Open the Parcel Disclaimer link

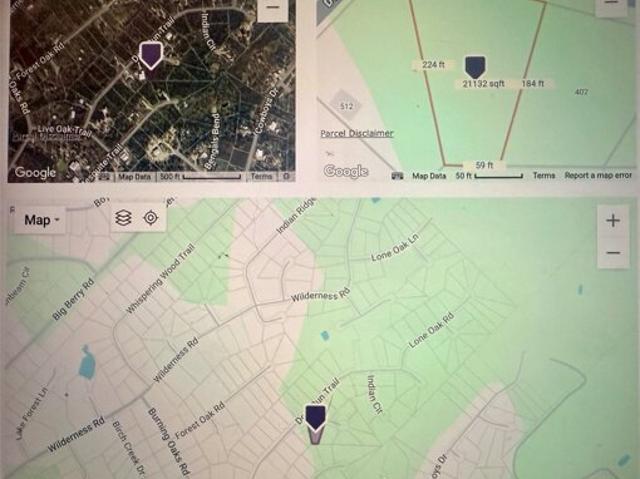357,133
